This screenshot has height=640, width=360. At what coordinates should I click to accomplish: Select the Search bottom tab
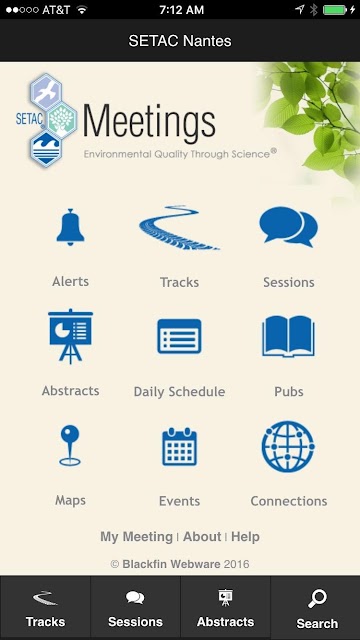pos(315,608)
